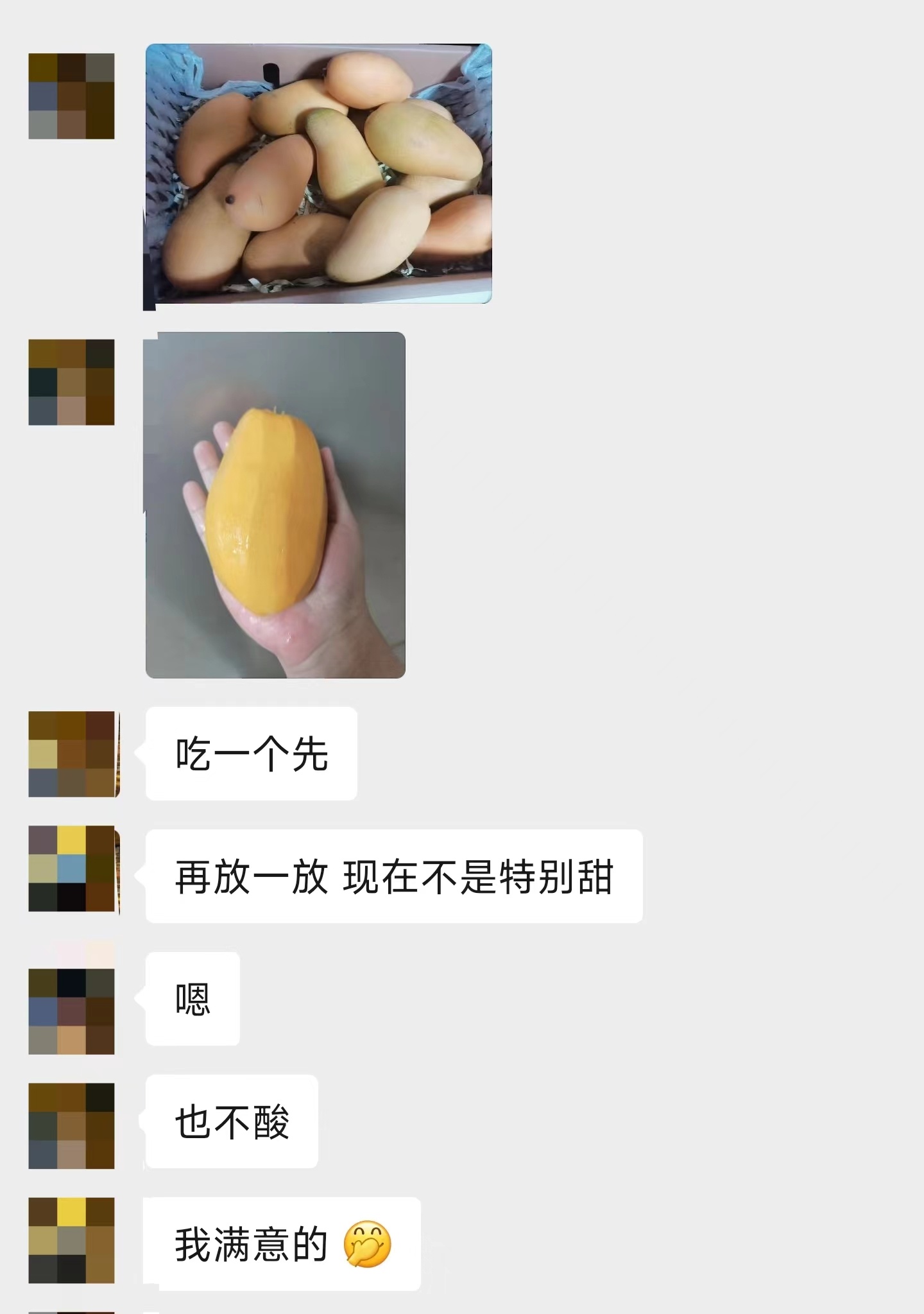View profile from avatar beside "也不酸"

(72, 1125)
